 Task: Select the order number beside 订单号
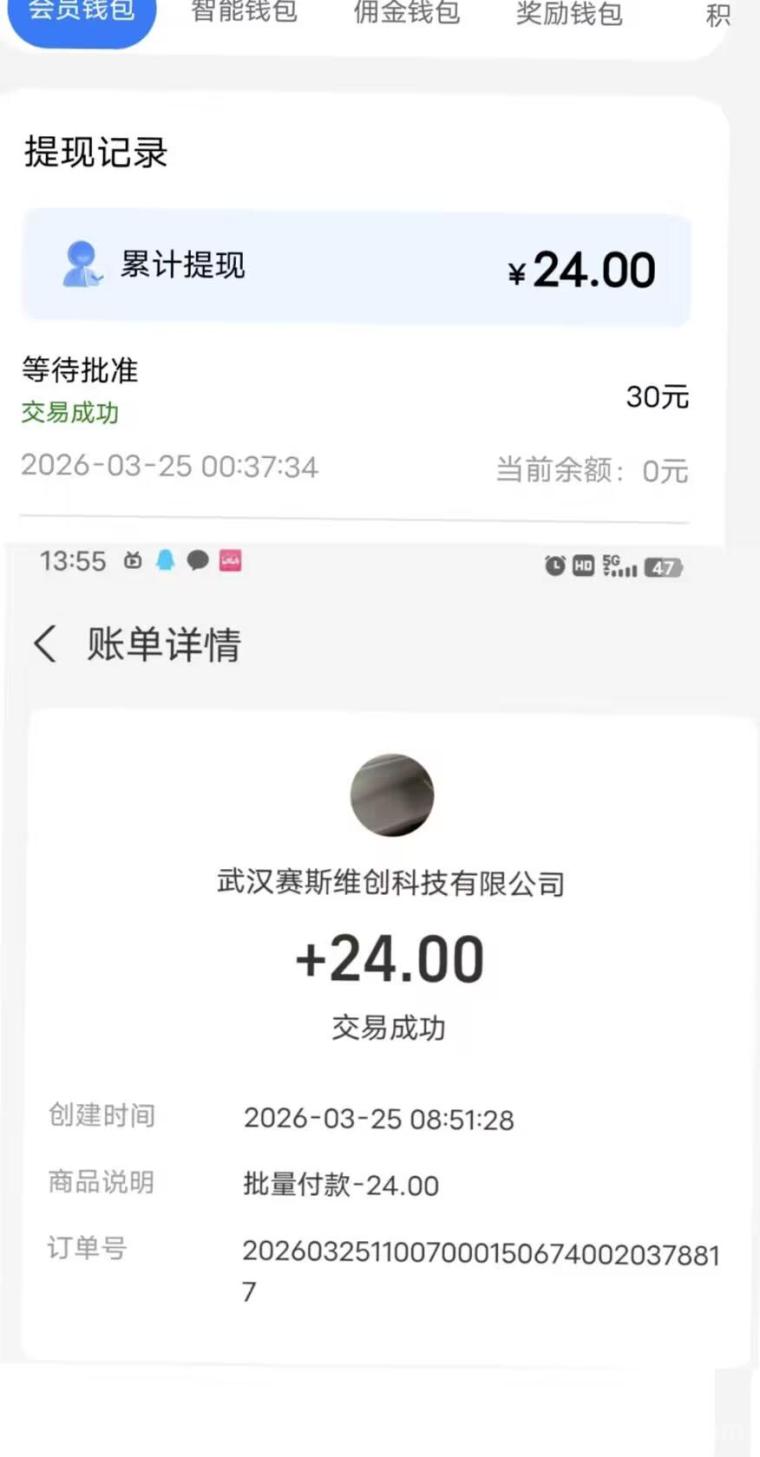(x=480, y=1270)
